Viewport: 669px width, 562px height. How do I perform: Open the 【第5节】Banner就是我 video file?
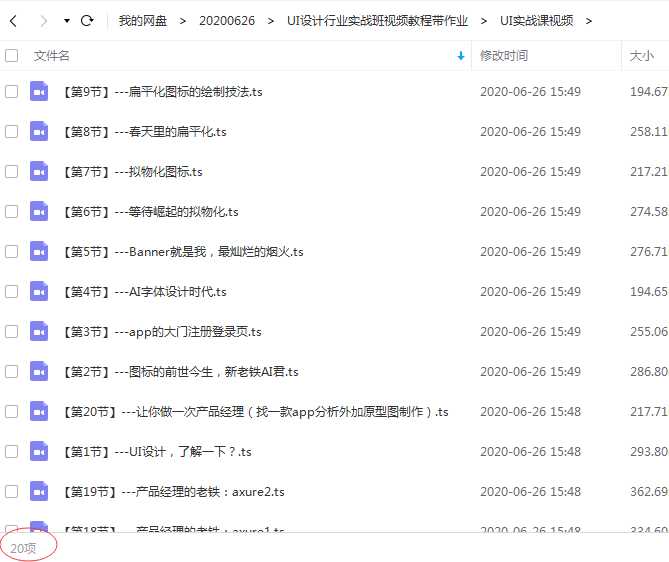[183, 252]
